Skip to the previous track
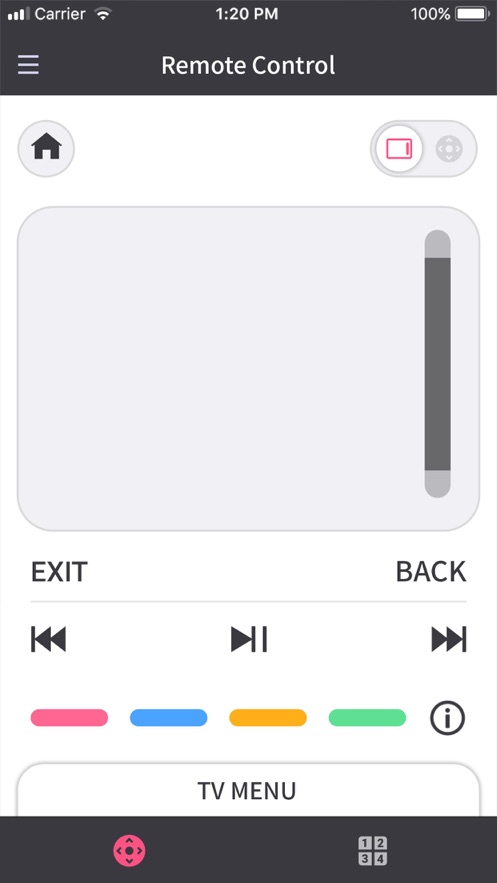The image size is (497, 883). tap(48, 639)
